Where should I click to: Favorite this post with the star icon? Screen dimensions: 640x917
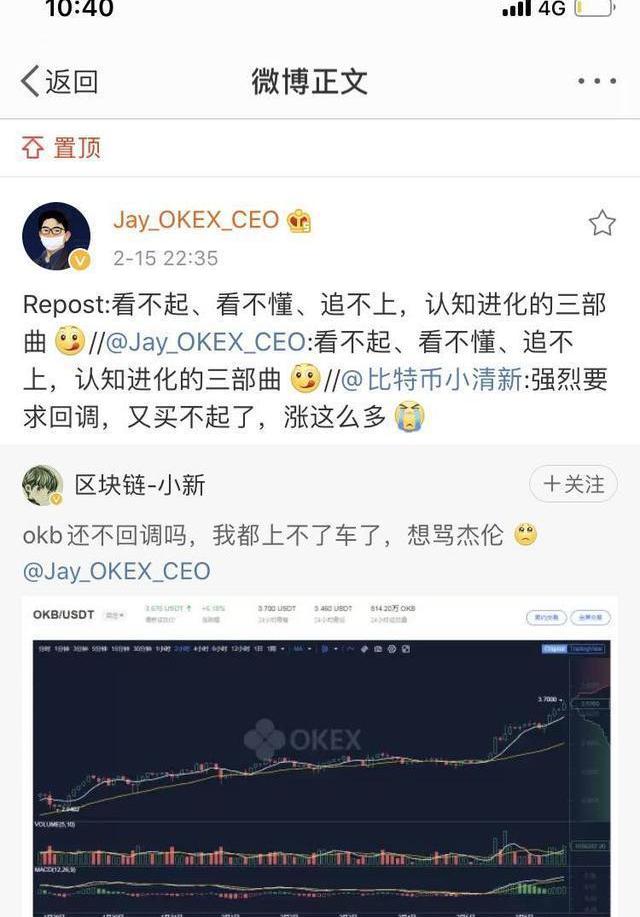coord(601,223)
